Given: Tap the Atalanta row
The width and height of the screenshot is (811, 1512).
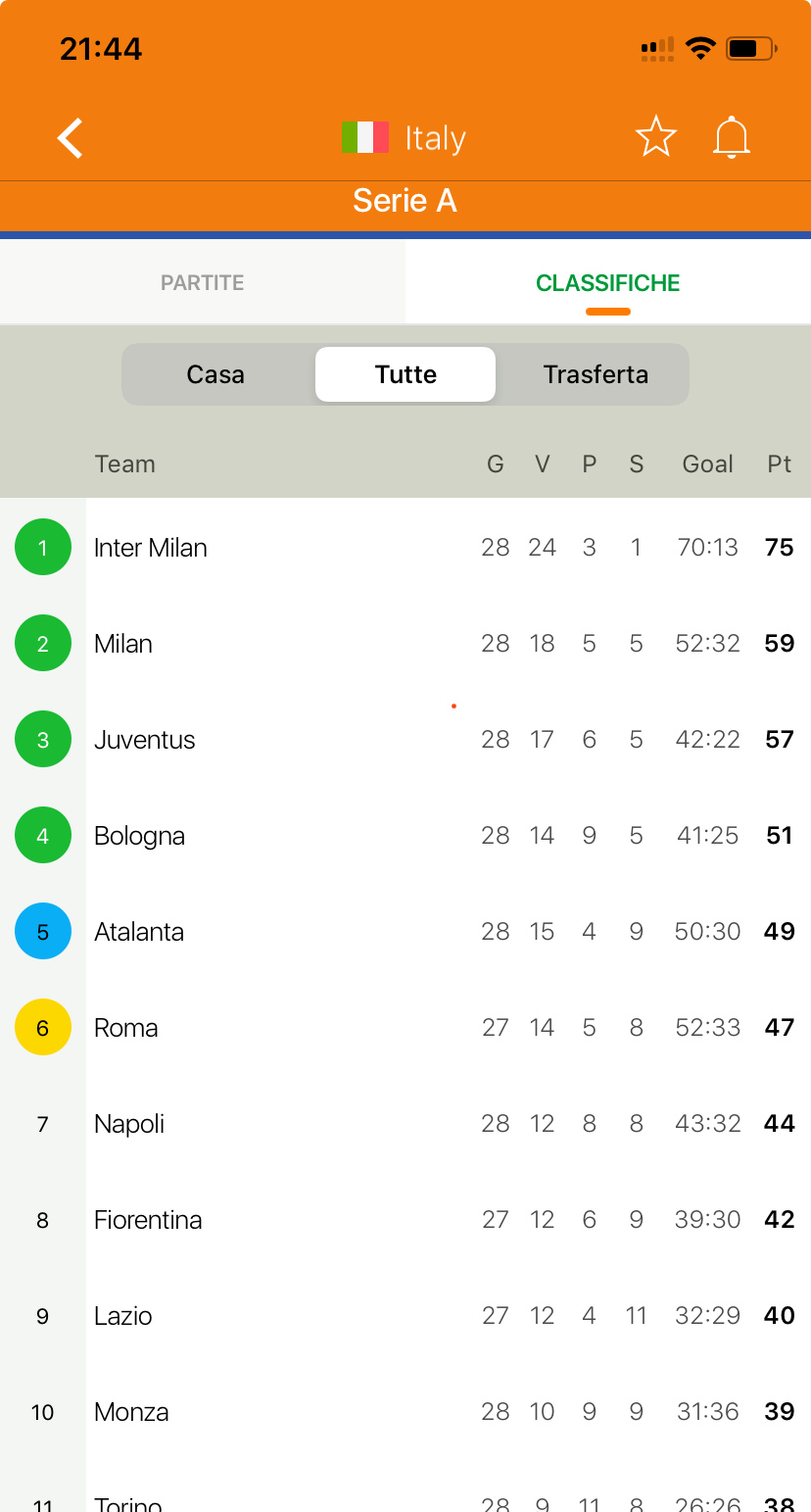Looking at the screenshot, I should coord(405,931).
